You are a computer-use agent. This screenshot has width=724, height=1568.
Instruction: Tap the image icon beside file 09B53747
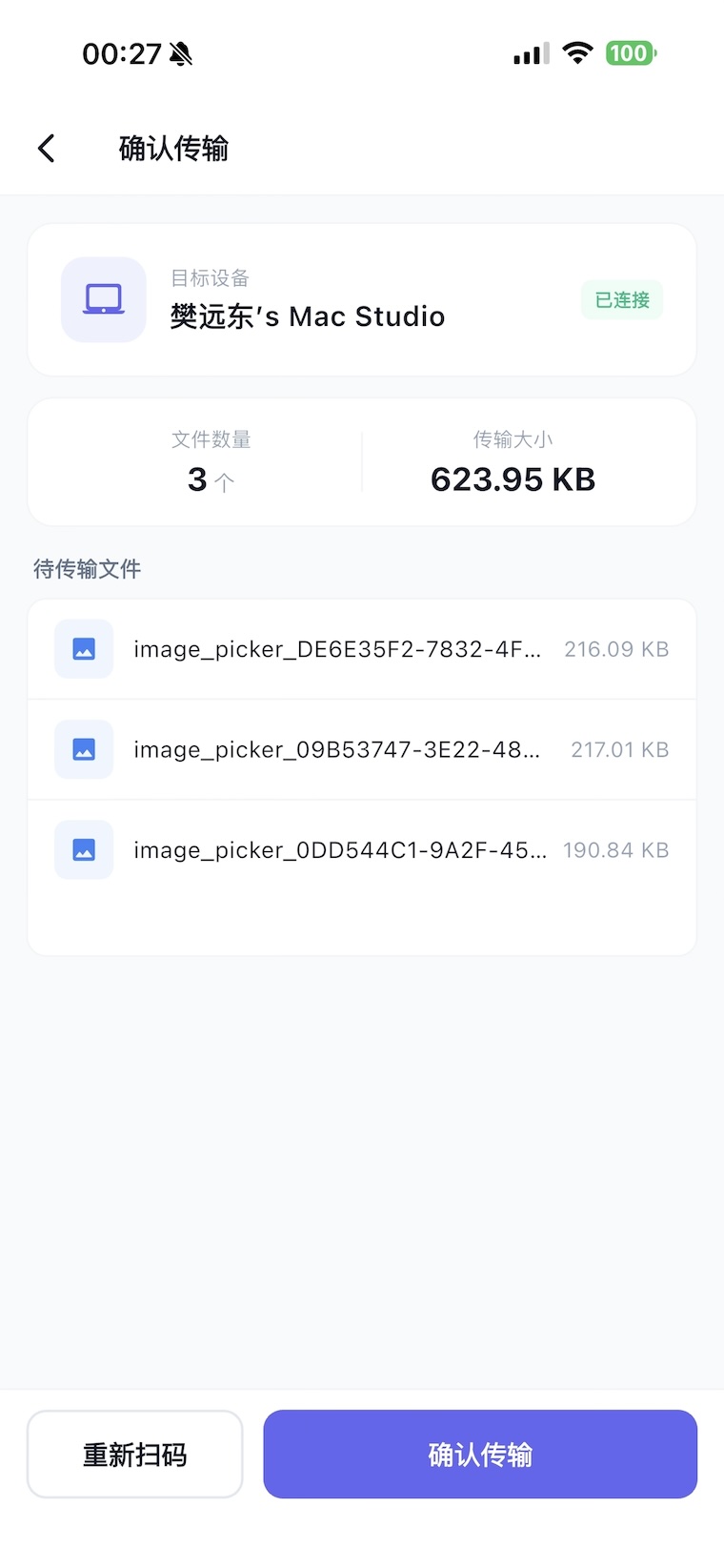(x=83, y=749)
